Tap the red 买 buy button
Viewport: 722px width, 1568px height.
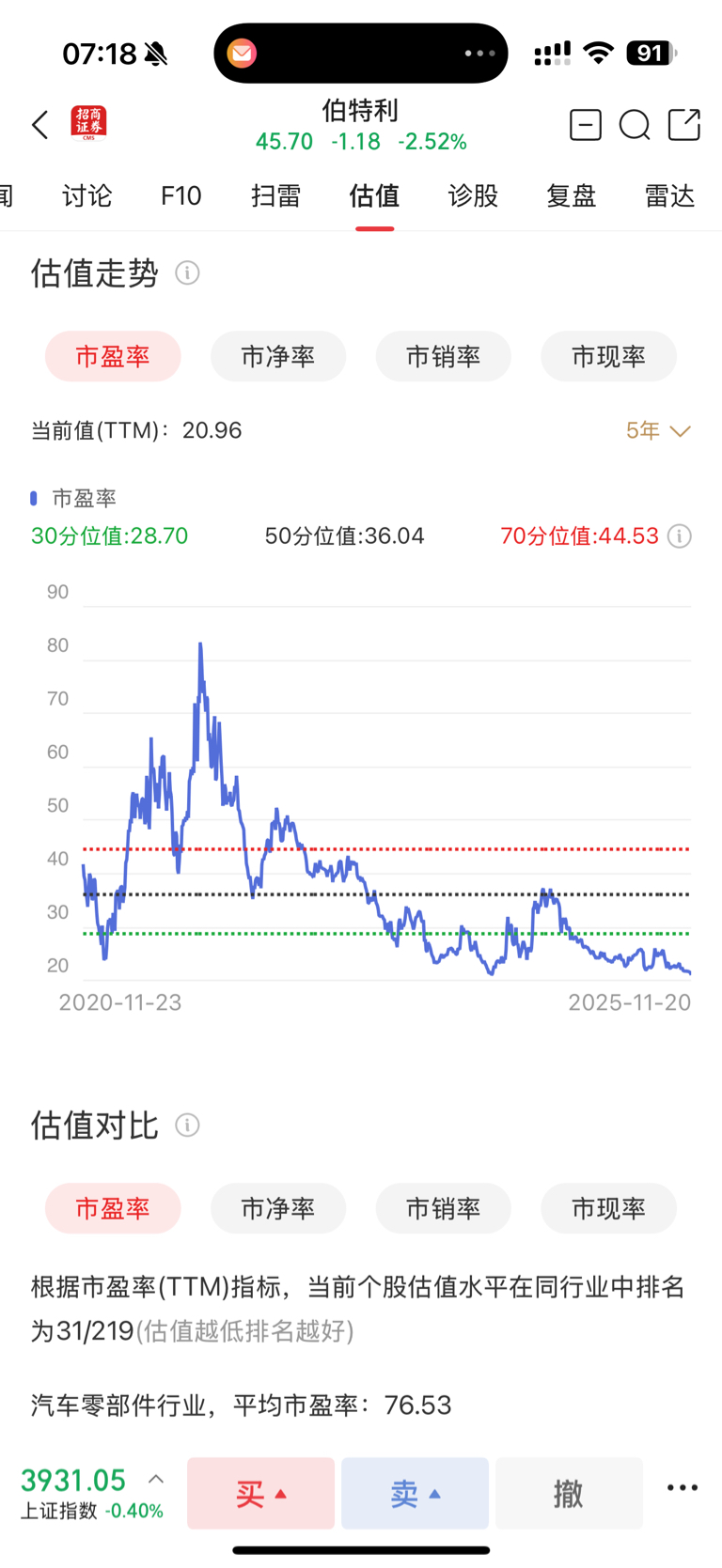260,1493
